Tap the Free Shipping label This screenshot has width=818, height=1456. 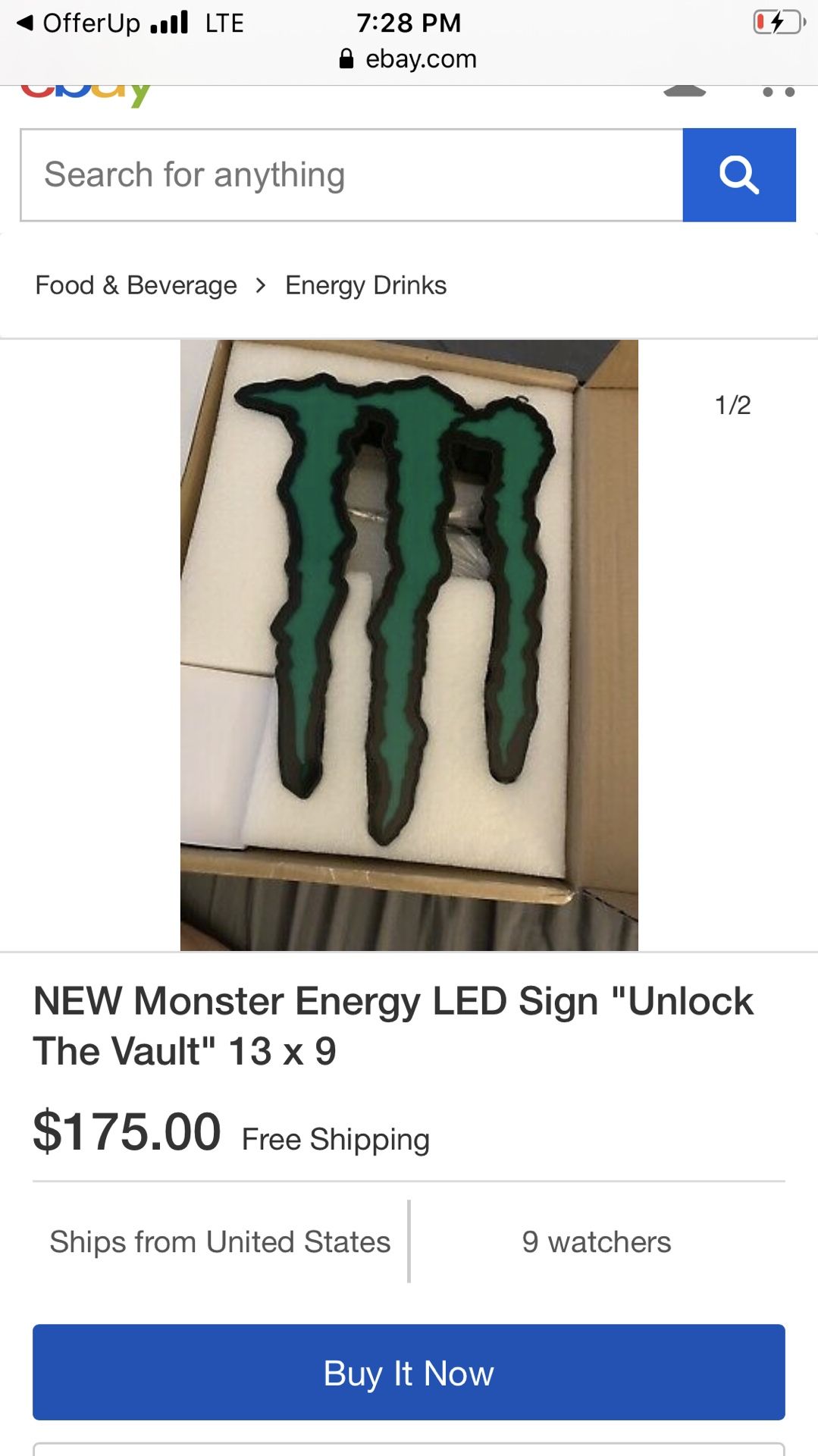coord(334,1137)
